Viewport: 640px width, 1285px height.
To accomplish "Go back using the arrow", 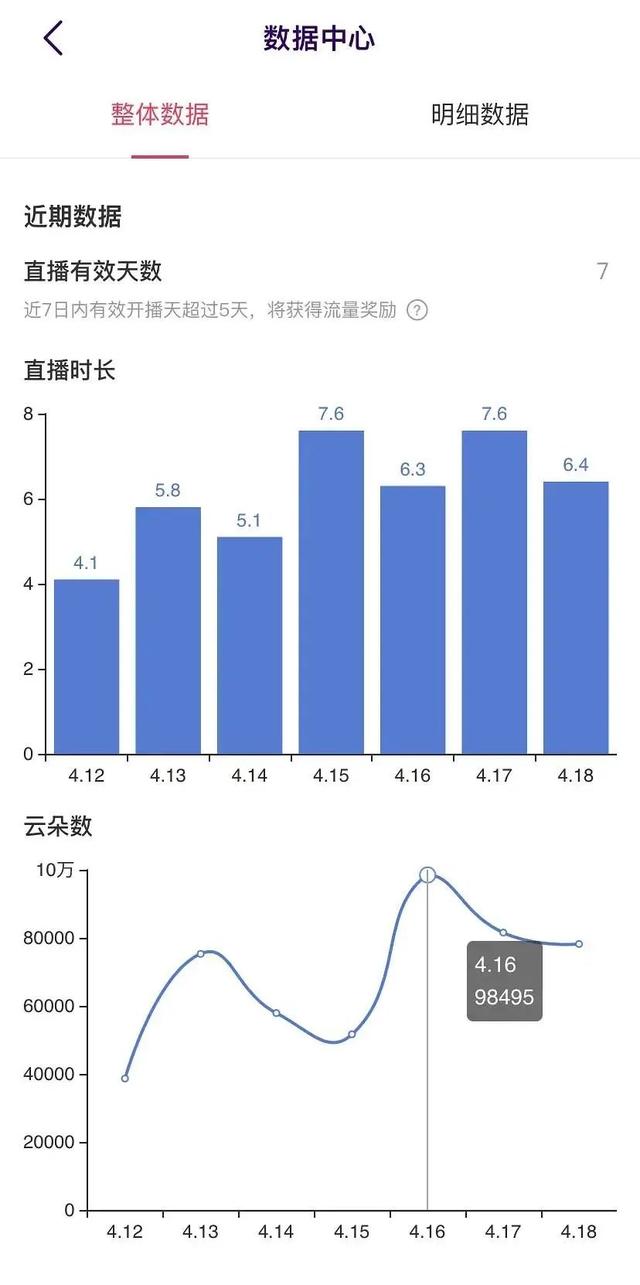I will tap(53, 38).
